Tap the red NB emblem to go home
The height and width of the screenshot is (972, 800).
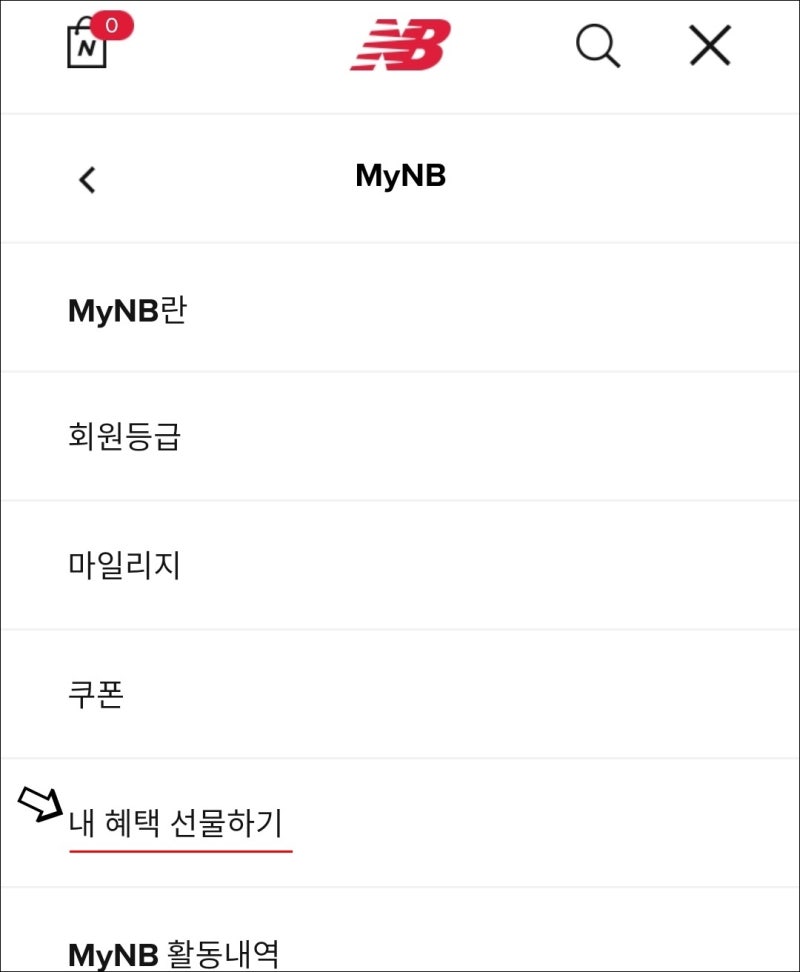pyautogui.click(x=399, y=45)
